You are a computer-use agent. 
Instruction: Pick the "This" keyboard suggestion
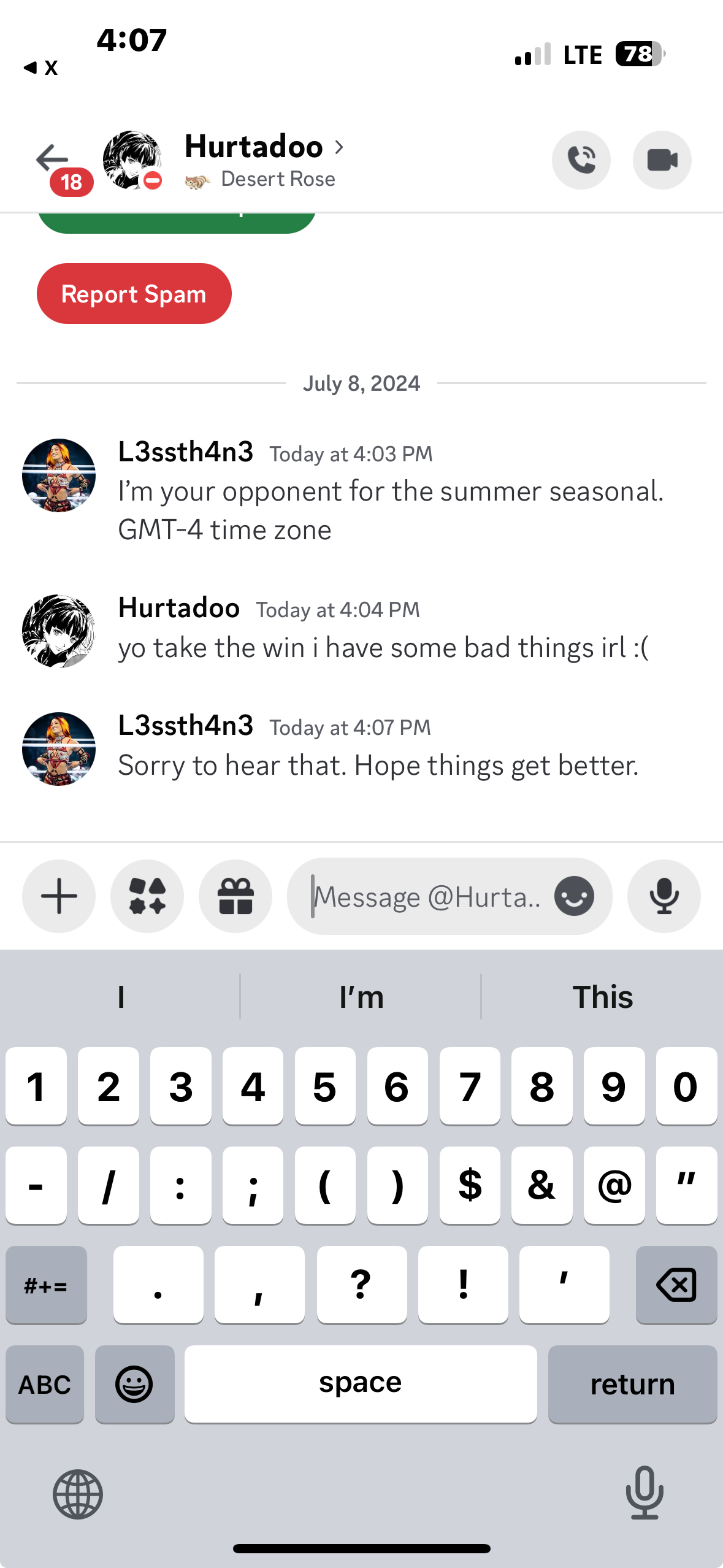click(x=602, y=997)
